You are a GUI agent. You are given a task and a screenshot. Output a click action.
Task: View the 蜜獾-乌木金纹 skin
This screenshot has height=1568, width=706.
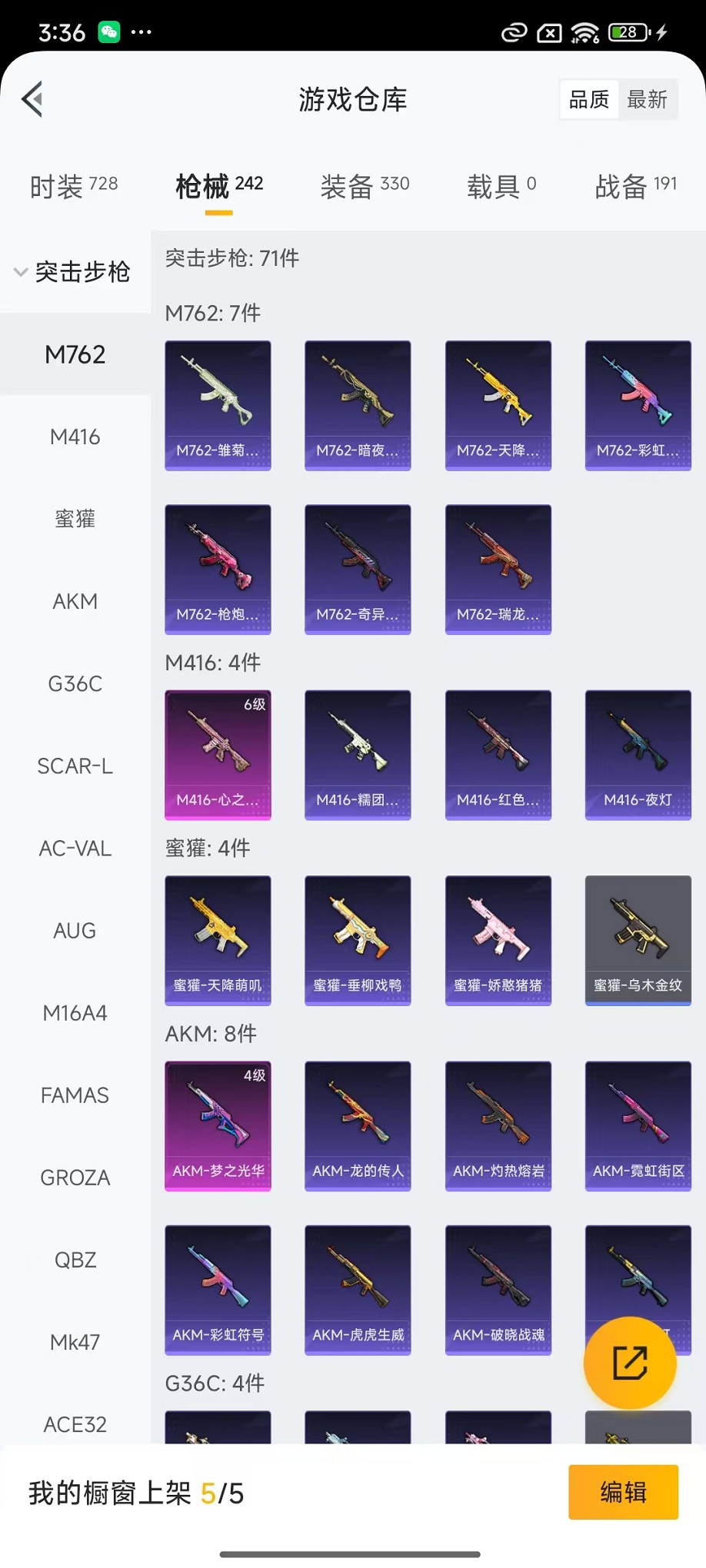pos(638,940)
